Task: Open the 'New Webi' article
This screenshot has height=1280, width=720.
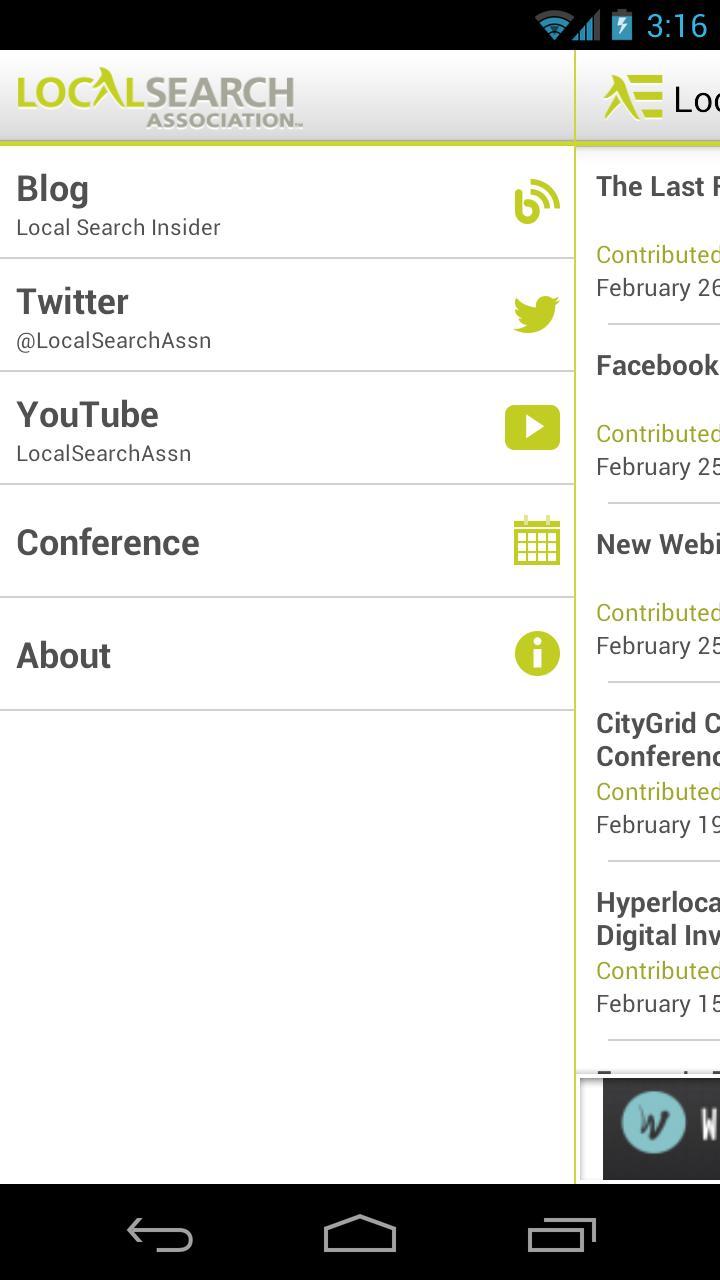Action: 656,592
